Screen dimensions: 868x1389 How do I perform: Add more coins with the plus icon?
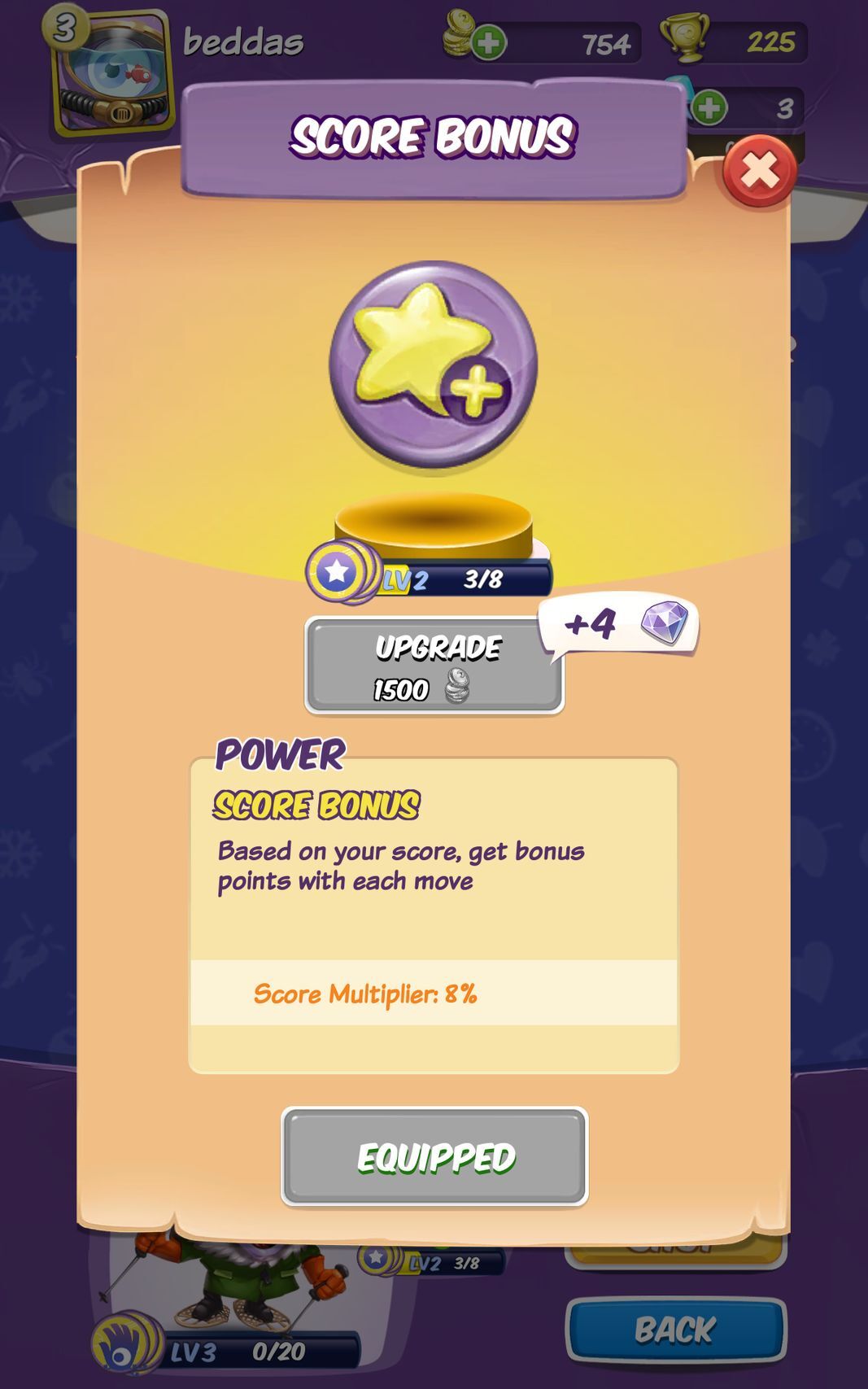[489, 43]
